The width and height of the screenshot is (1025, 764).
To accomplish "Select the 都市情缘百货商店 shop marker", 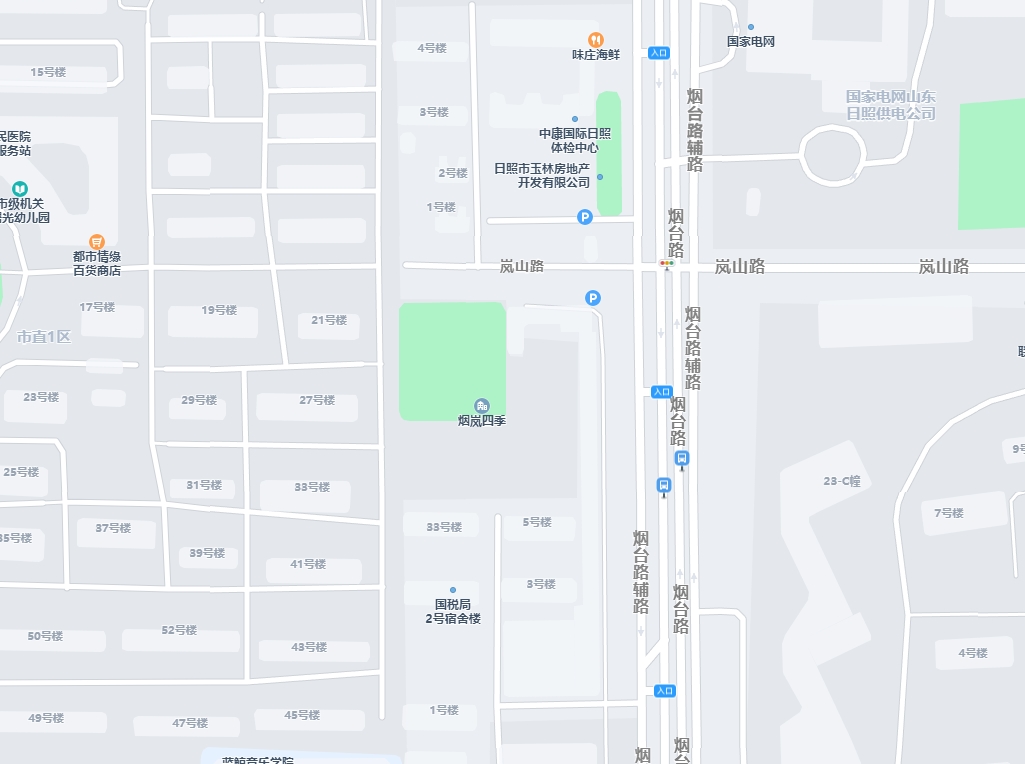I will pos(97,242).
